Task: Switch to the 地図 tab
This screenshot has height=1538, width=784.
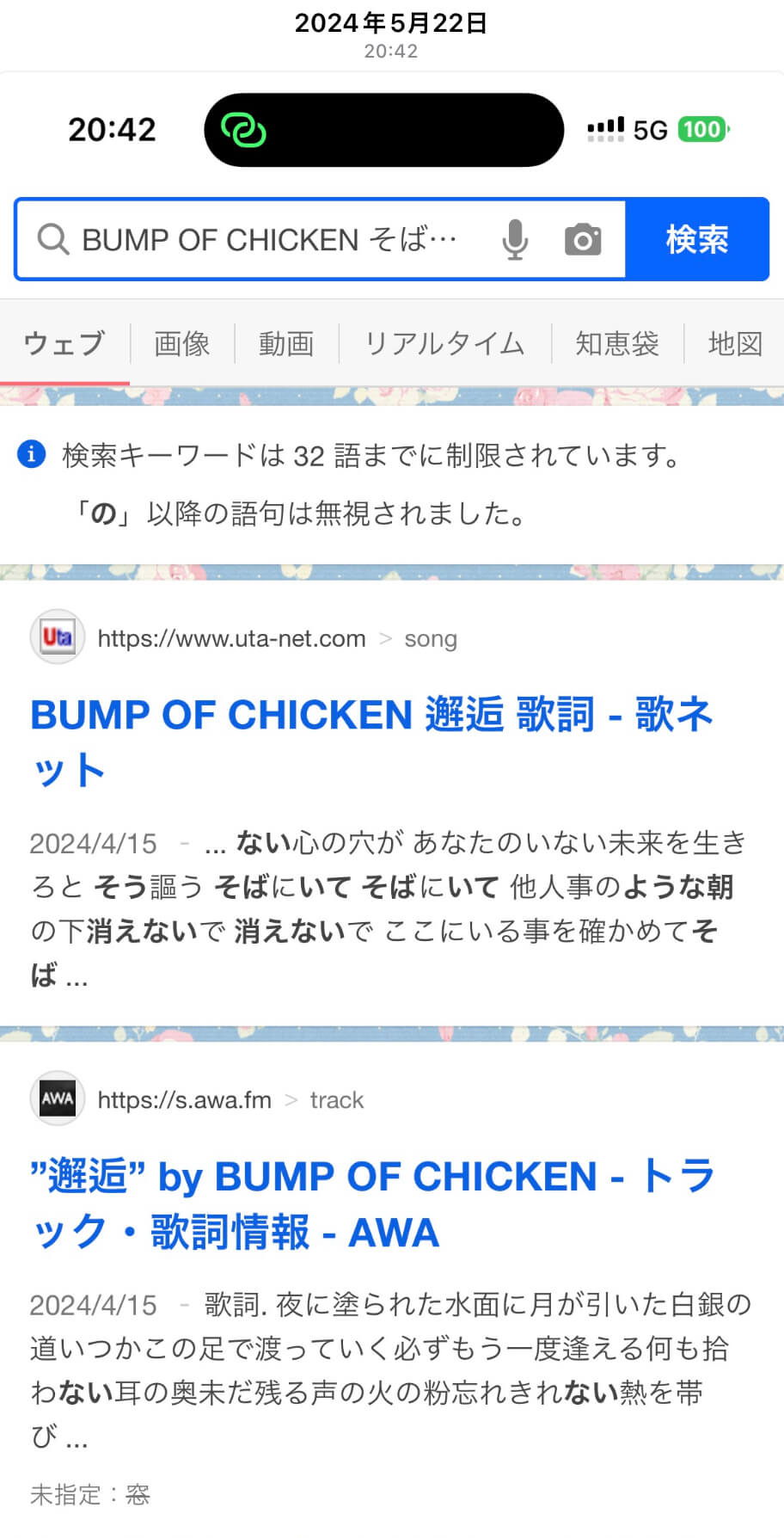Action: pos(735,343)
